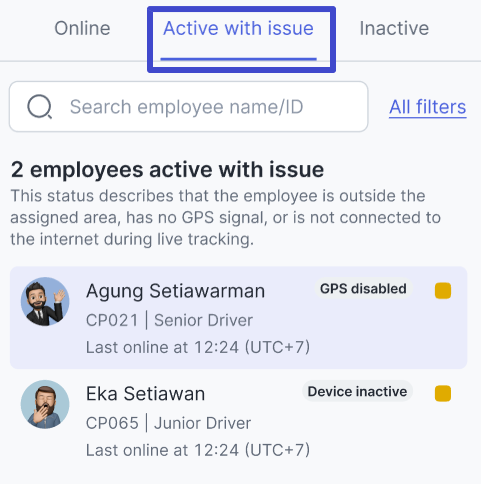This screenshot has height=484, width=481.
Task: Open Agung Setiawarman's employee row
Action: click(x=239, y=318)
